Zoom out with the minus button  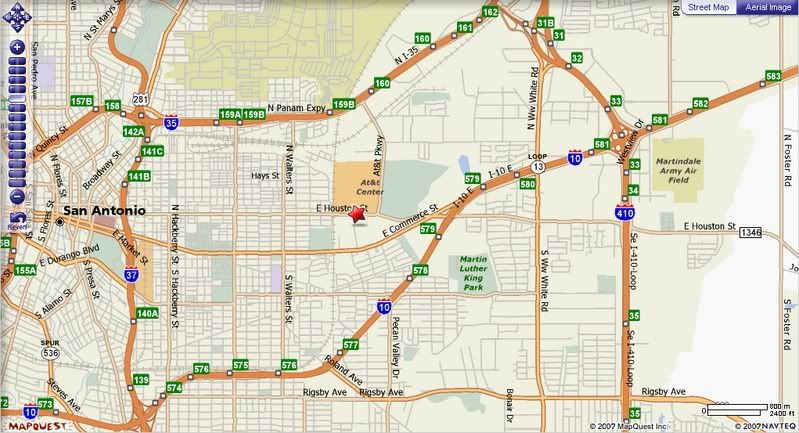pos(17,195)
